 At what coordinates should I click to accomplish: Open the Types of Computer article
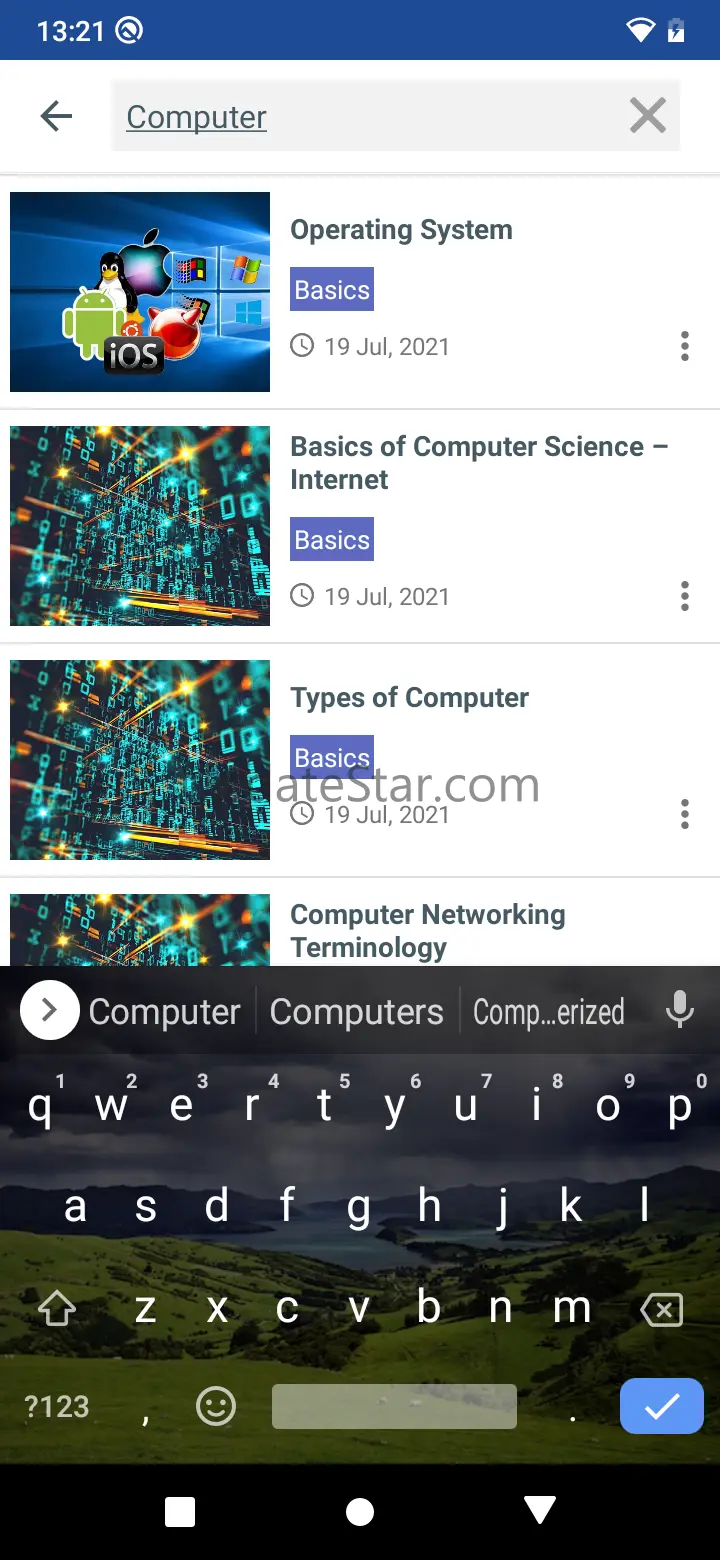[x=409, y=698]
